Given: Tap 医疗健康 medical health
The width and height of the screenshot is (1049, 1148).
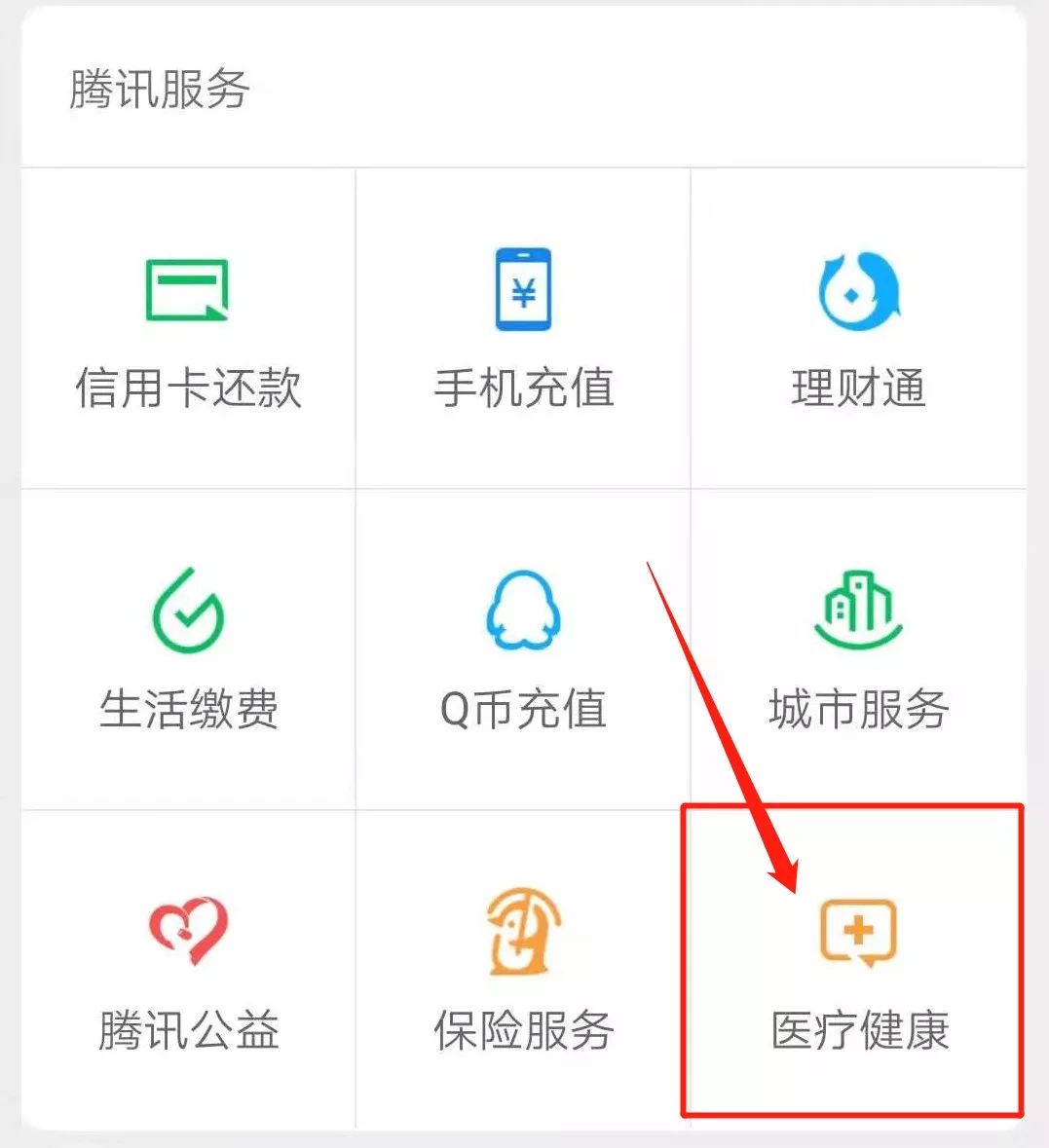Looking at the screenshot, I should tap(858, 972).
